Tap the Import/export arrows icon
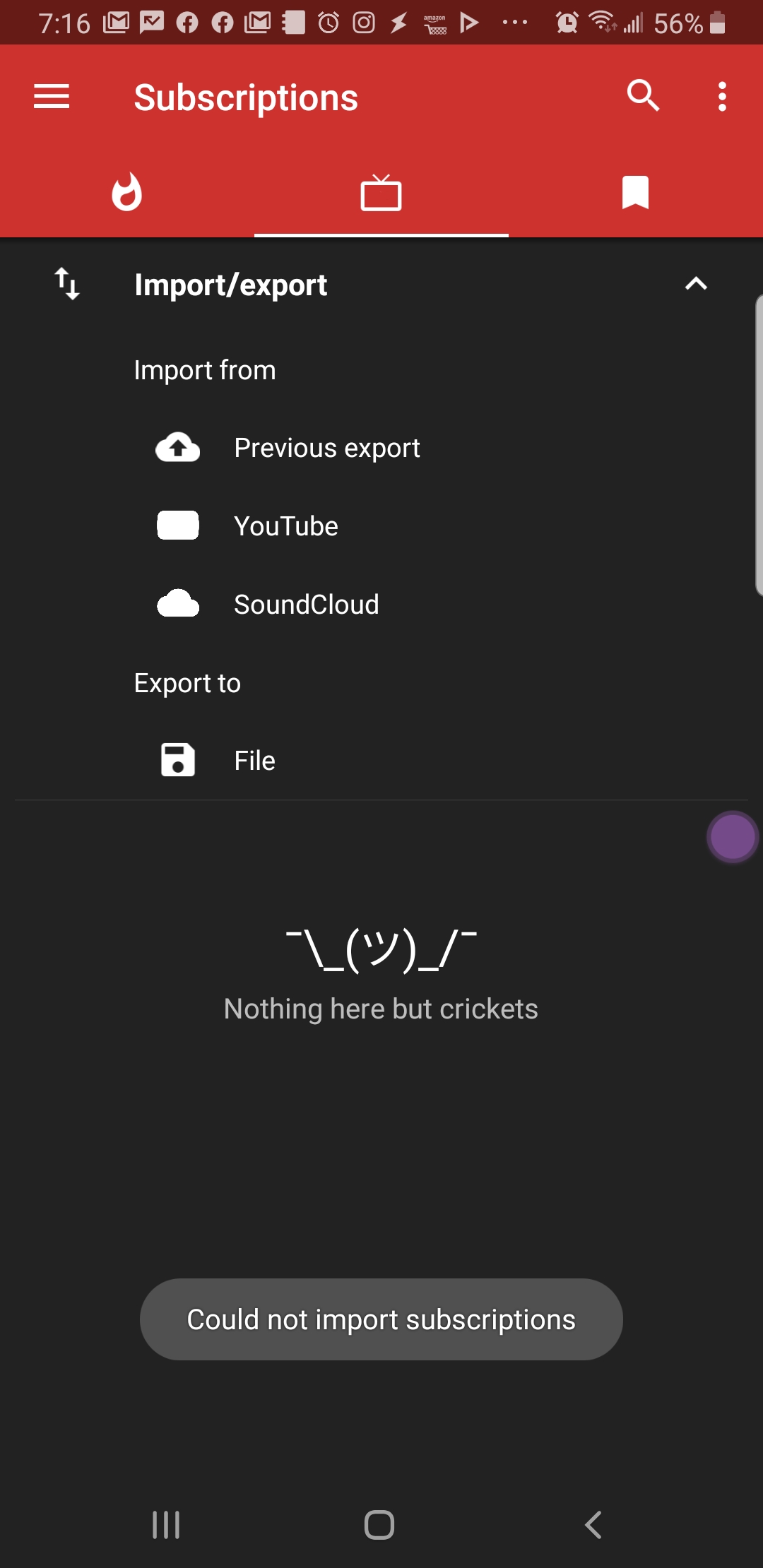763x1568 pixels. click(67, 285)
